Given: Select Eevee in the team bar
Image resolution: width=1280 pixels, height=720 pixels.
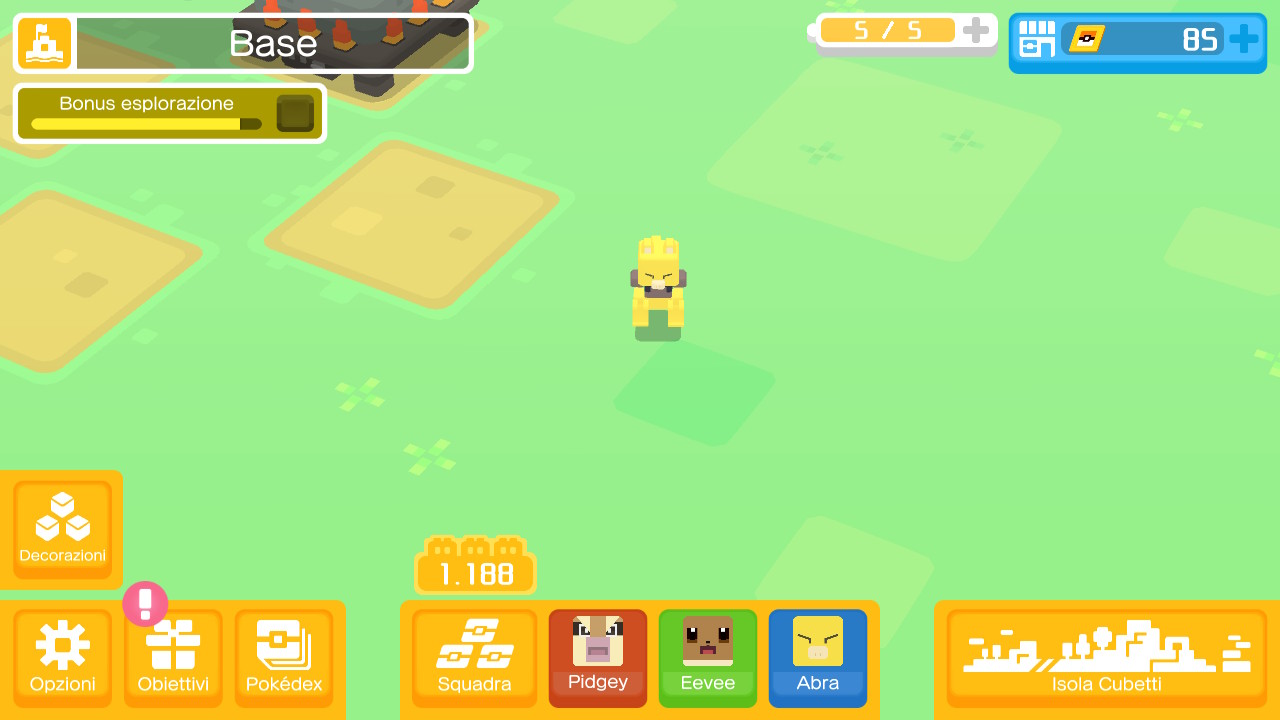Looking at the screenshot, I should click(x=708, y=658).
